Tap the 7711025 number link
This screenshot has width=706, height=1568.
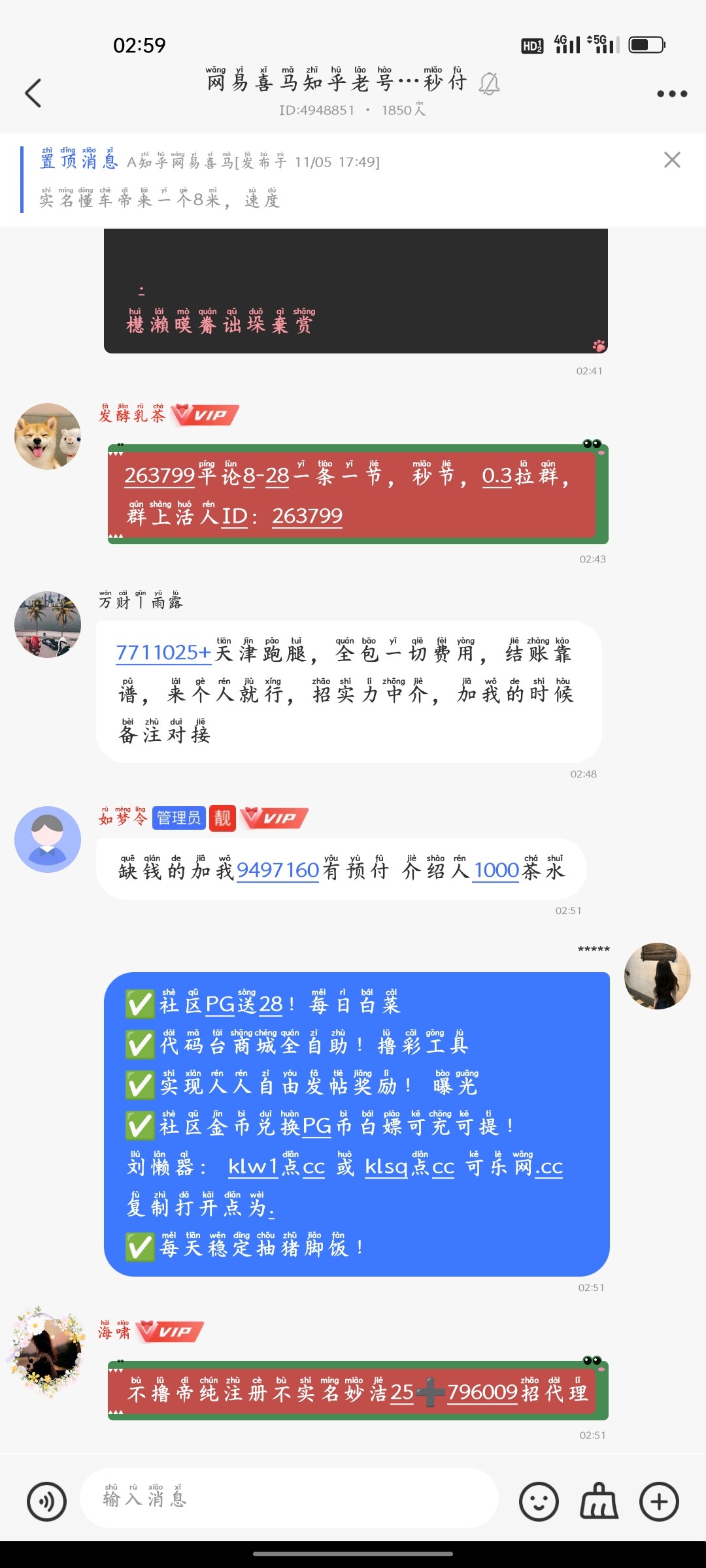163,653
